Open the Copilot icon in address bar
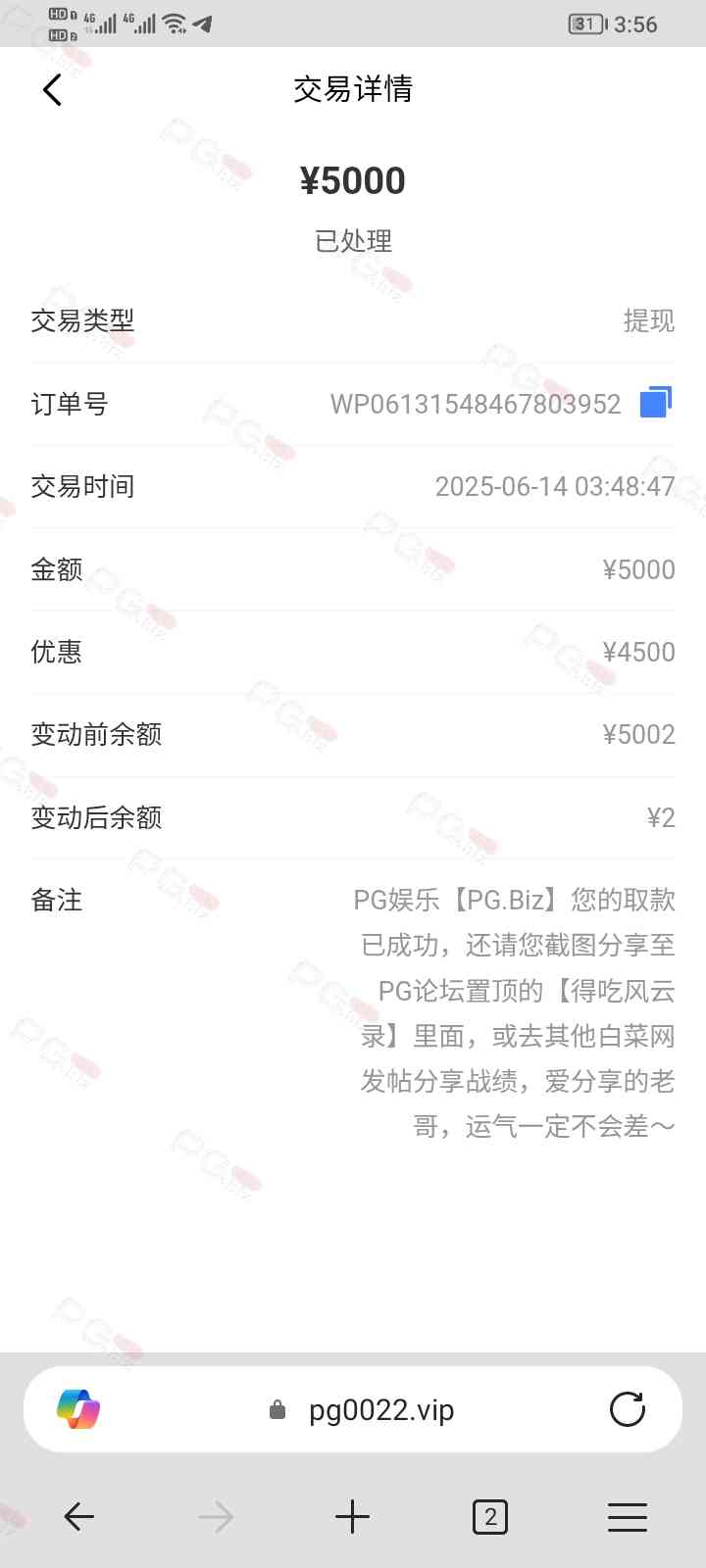 point(78,1409)
